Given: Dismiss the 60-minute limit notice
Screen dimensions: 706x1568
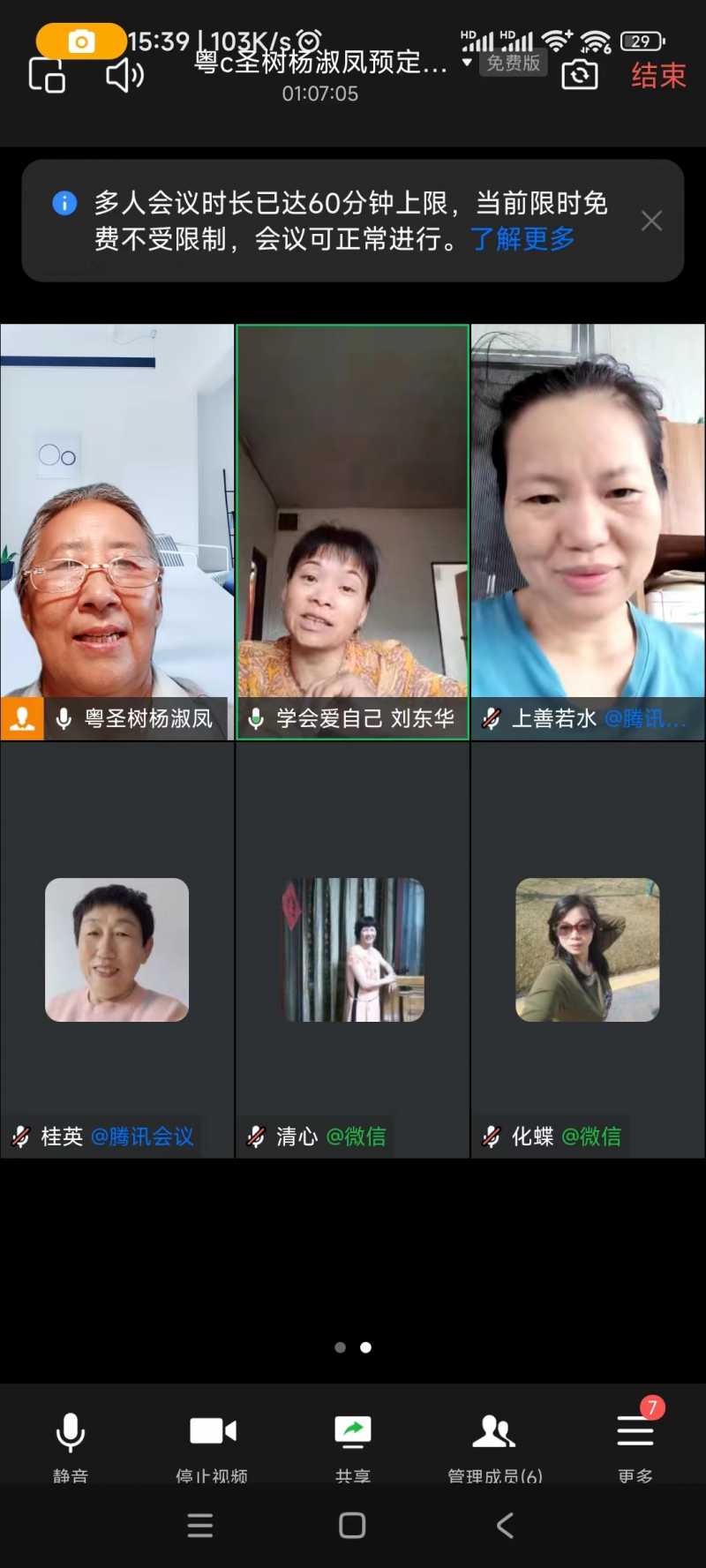Looking at the screenshot, I should (x=651, y=221).
